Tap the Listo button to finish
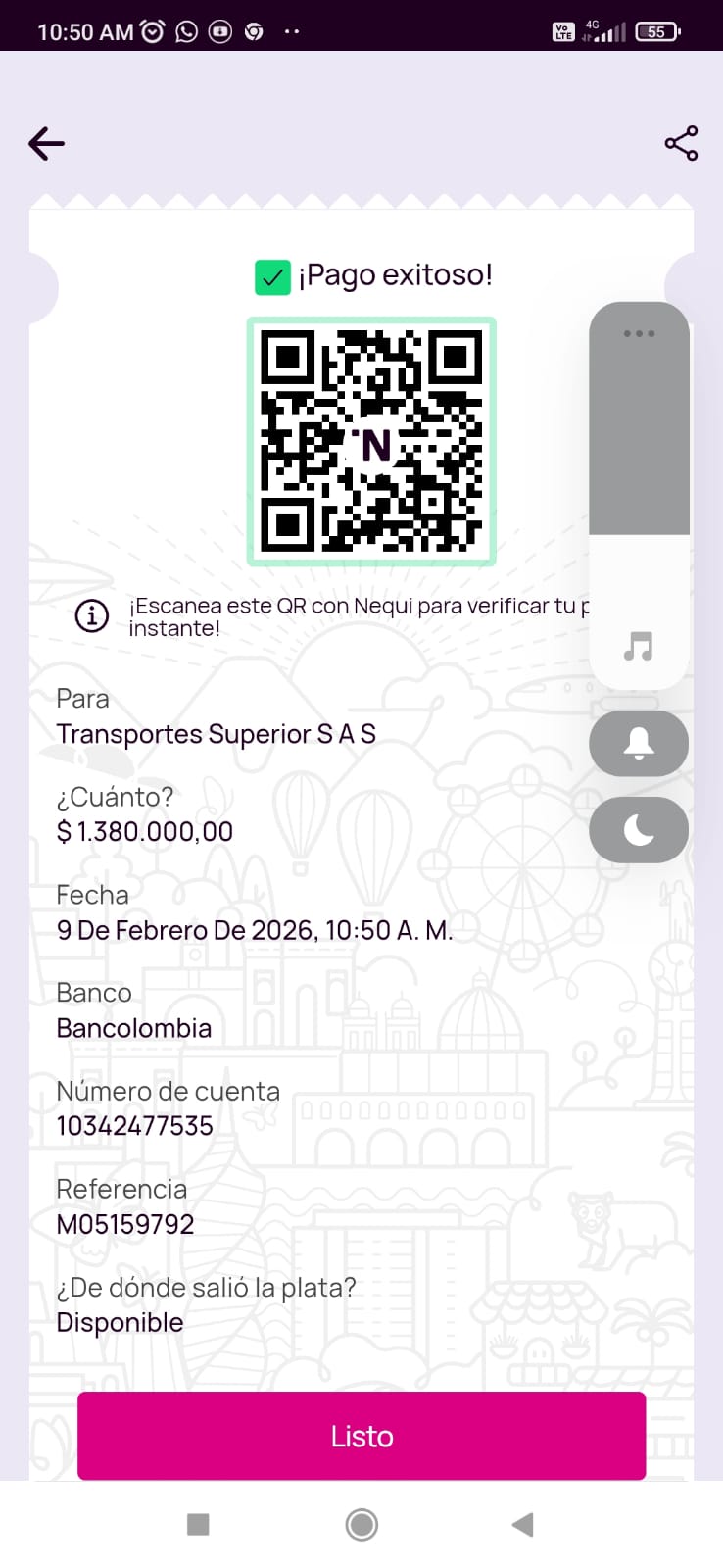Screen dimensions: 723x1568 361,1436
